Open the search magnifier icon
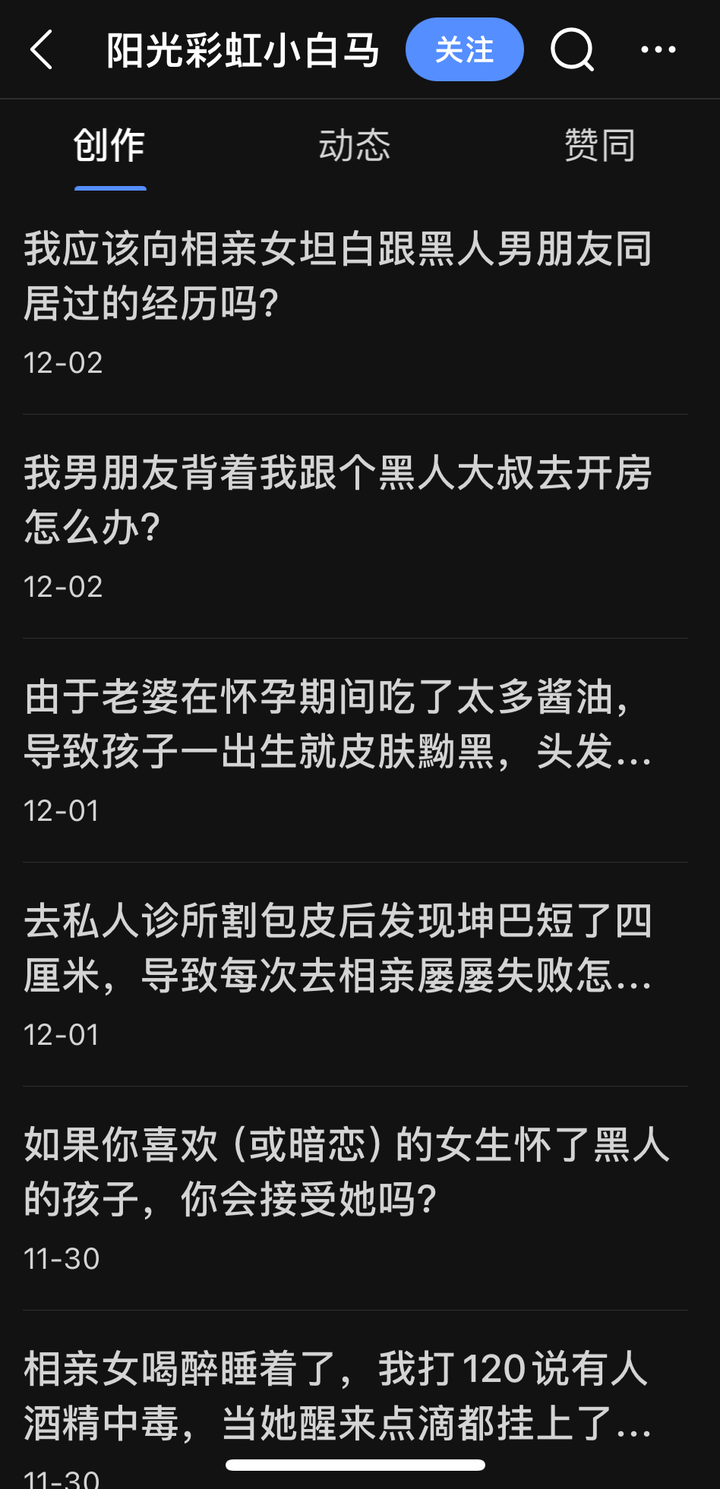The height and width of the screenshot is (1489, 720). [x=572, y=49]
